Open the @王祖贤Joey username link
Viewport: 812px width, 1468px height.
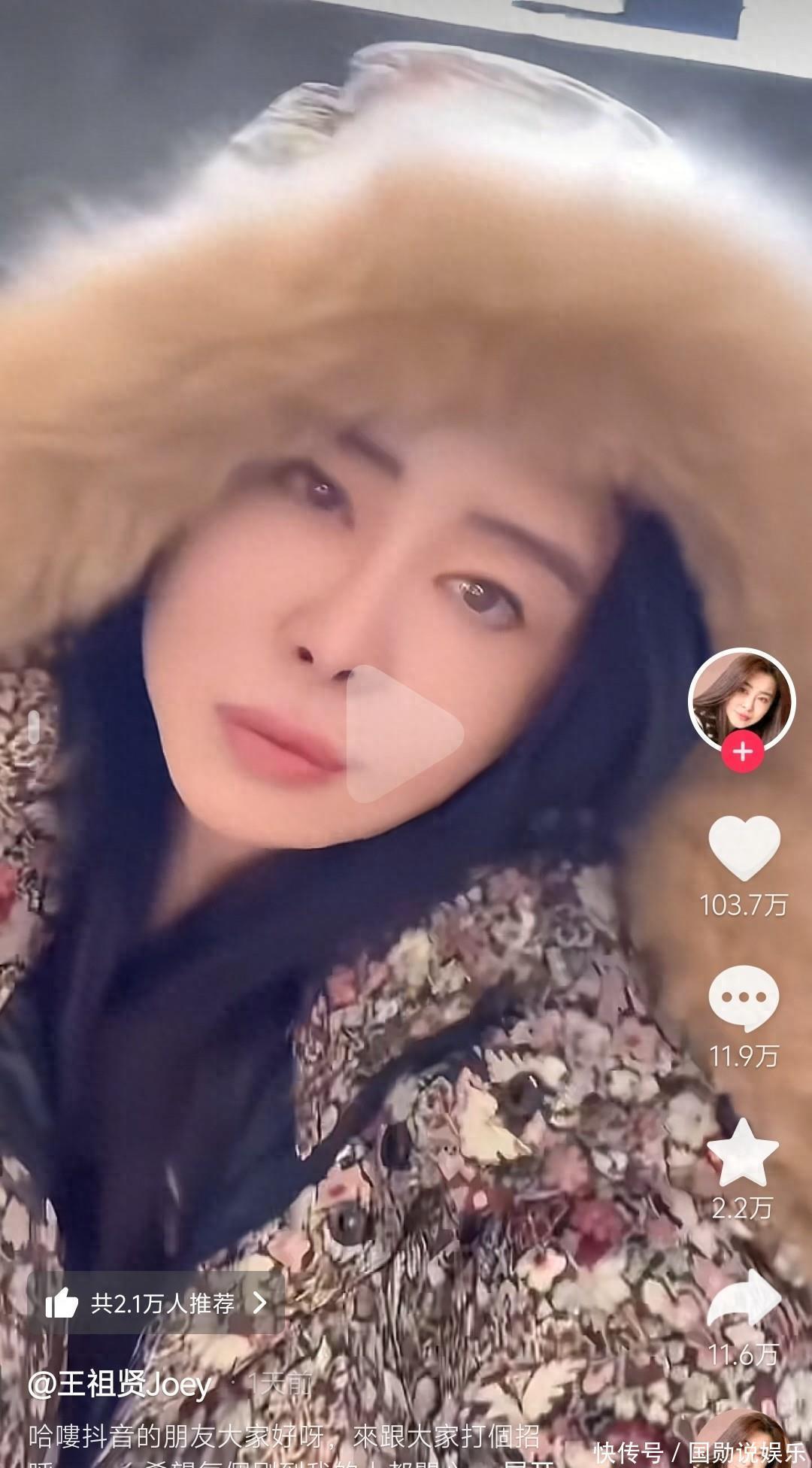(120, 1385)
